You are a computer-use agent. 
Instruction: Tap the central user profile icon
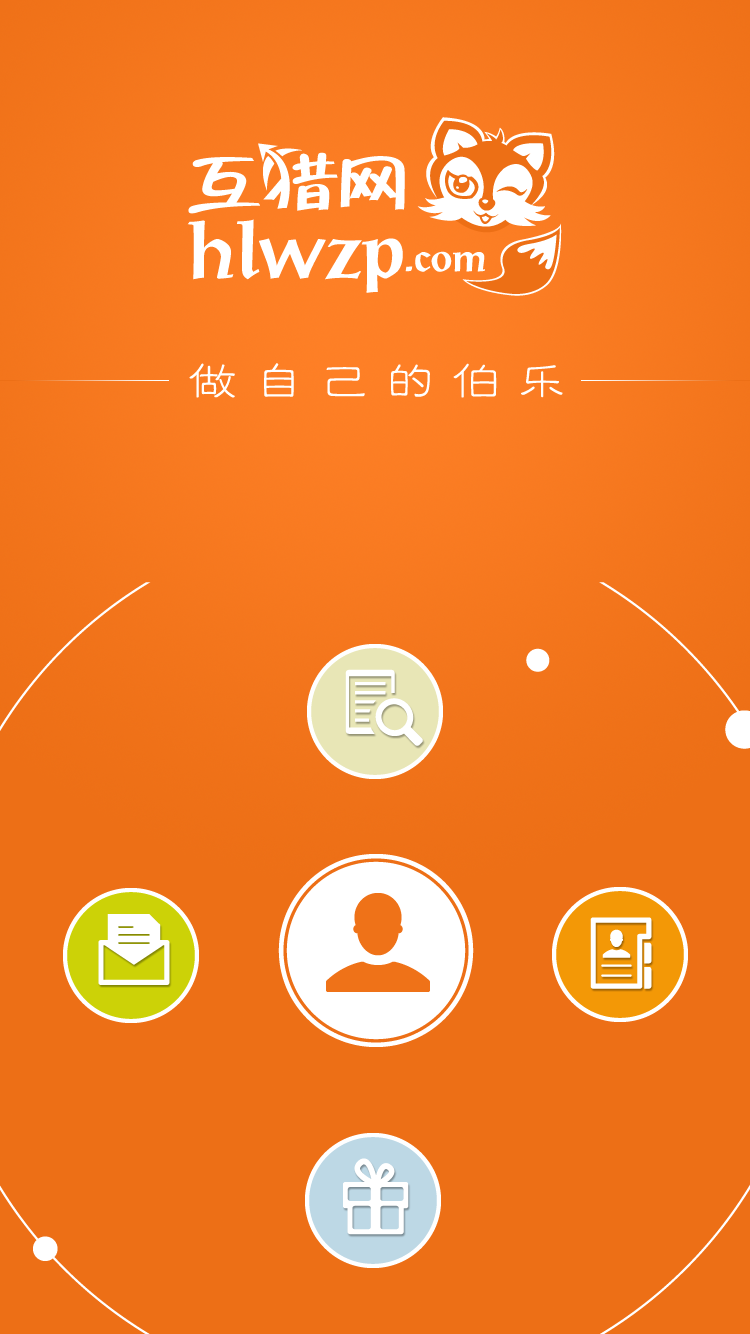click(376, 950)
